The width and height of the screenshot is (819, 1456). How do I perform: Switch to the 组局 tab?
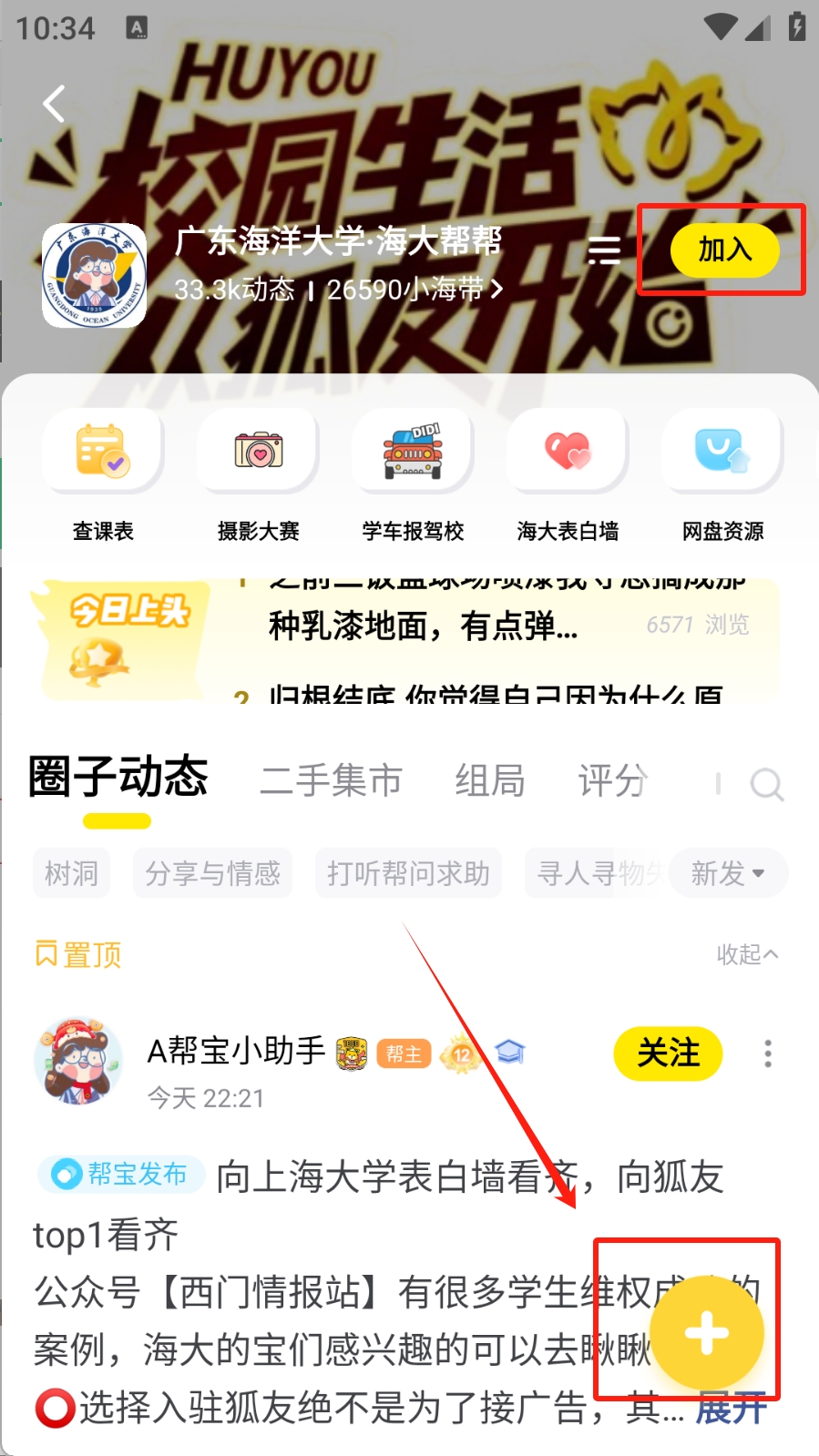[x=490, y=780]
